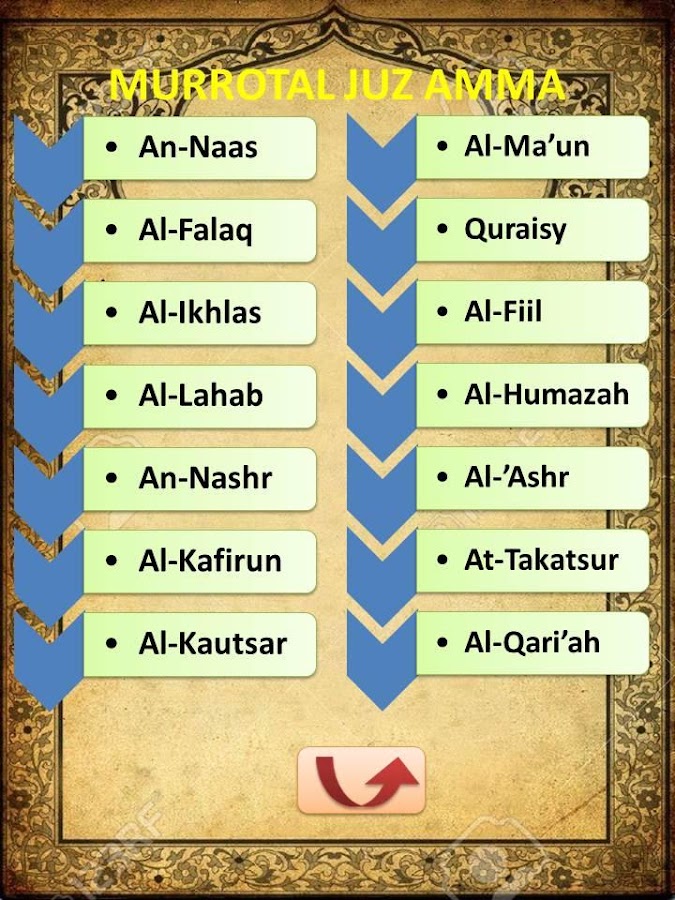Select Al-Humazah from the list
675x900 pixels.
[x=532, y=394]
